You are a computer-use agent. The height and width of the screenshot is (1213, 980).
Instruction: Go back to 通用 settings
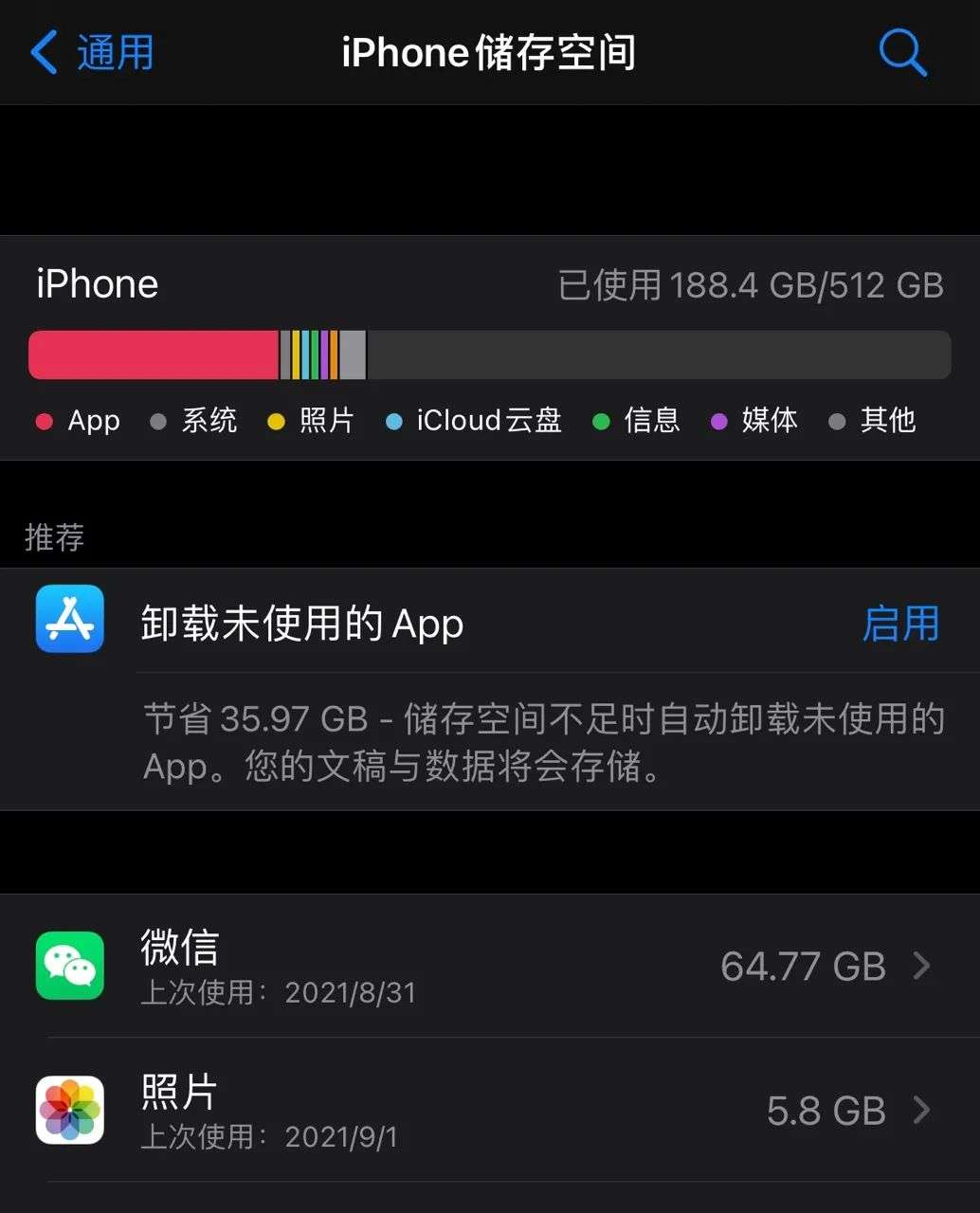click(93, 52)
